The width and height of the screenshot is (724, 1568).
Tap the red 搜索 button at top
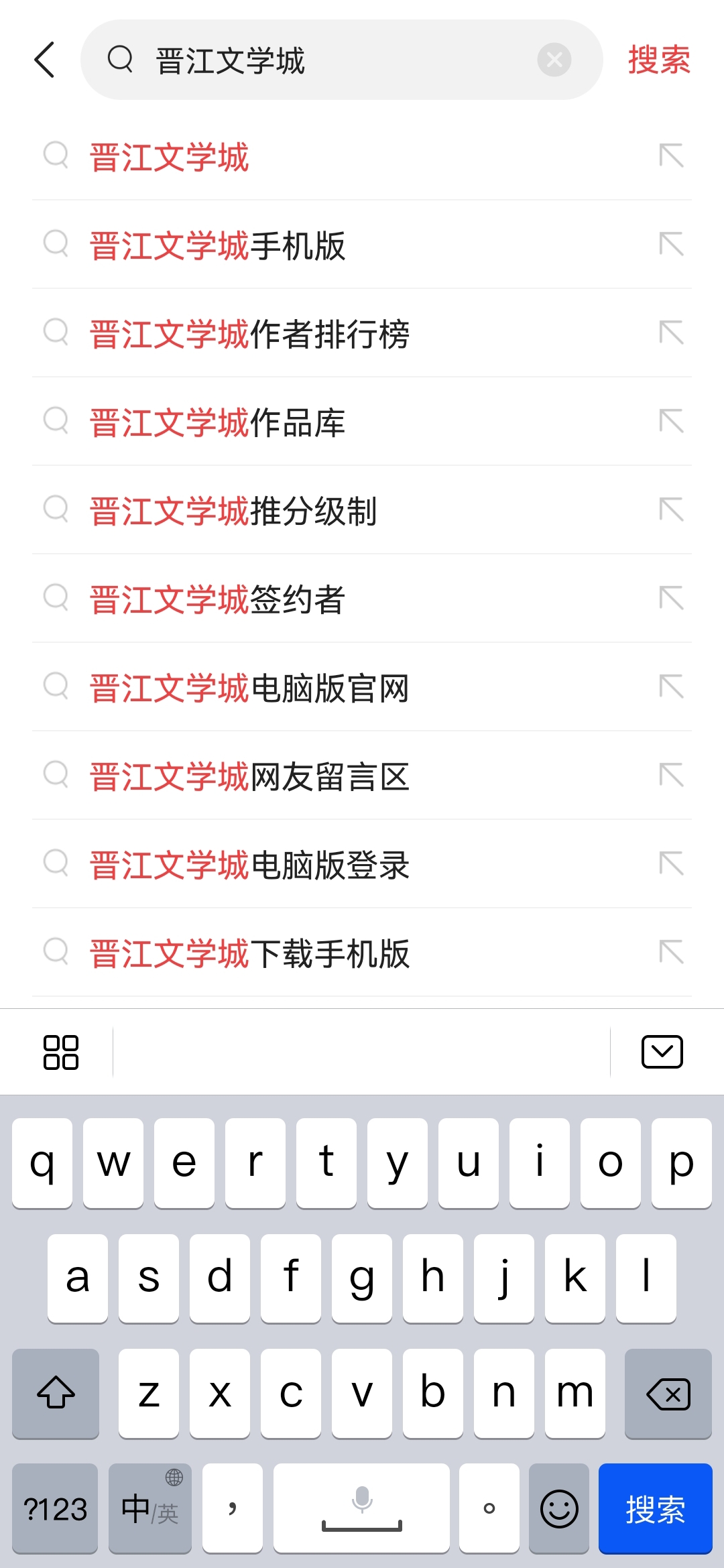tap(658, 60)
